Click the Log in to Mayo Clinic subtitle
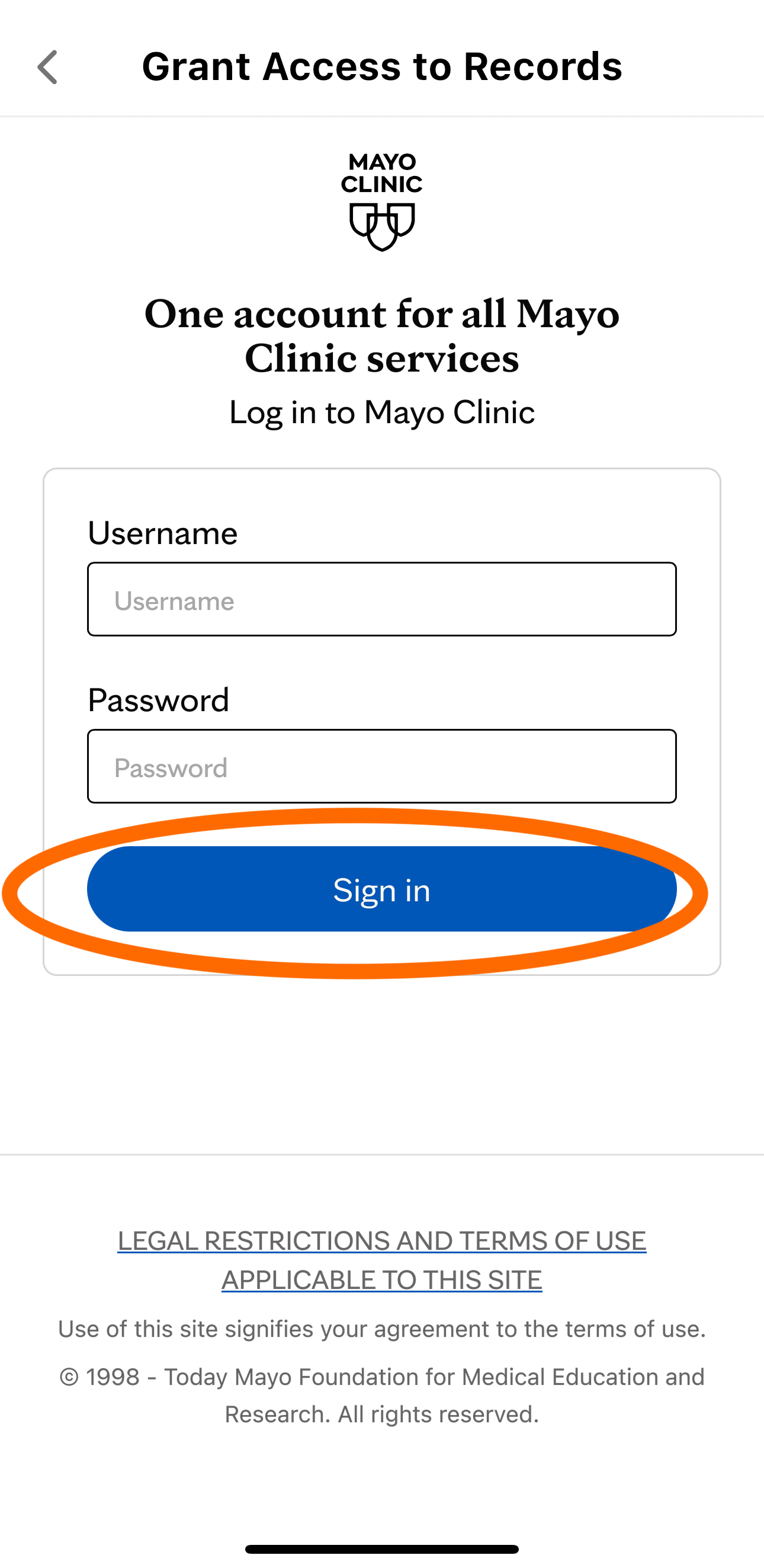Viewport: 764px width, 1568px height. point(382,412)
